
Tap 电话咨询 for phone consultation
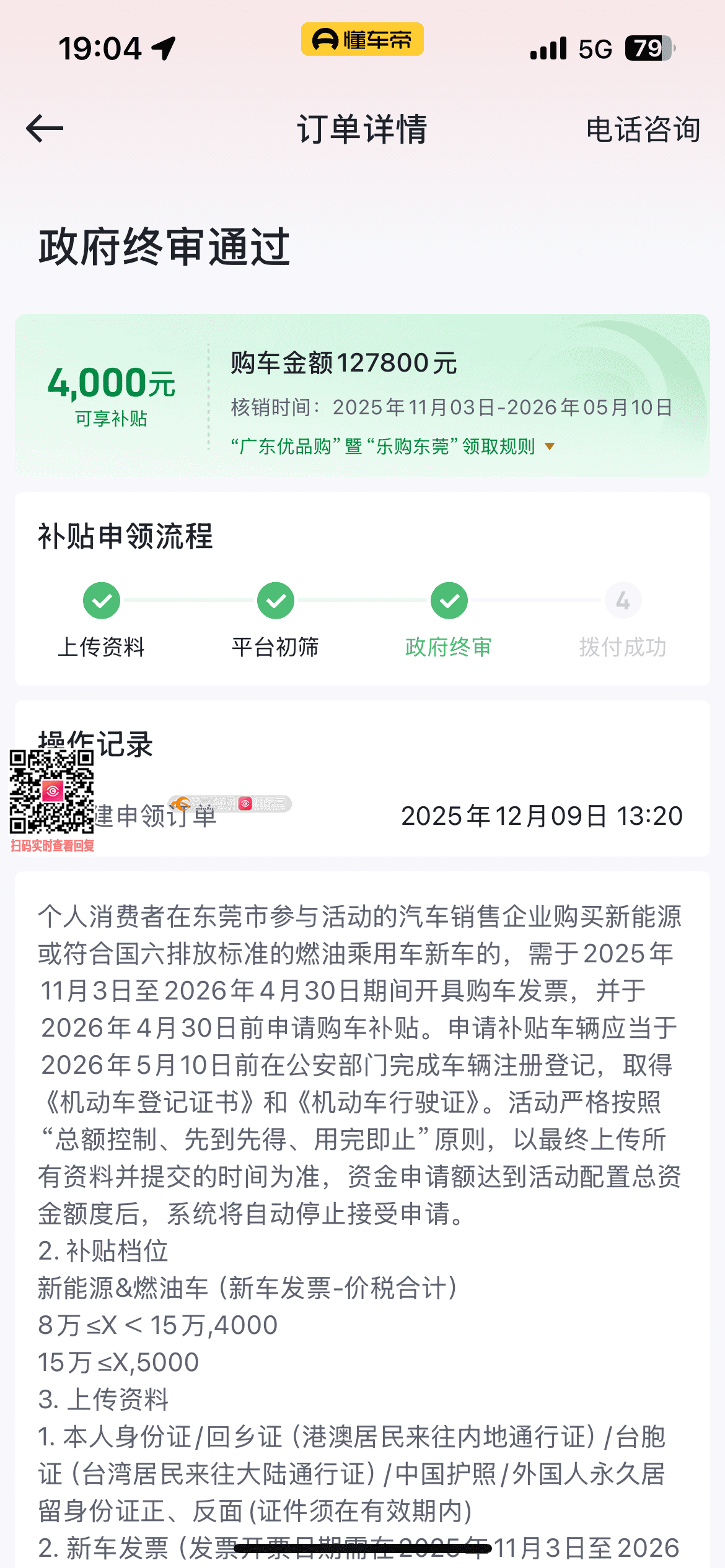643,129
